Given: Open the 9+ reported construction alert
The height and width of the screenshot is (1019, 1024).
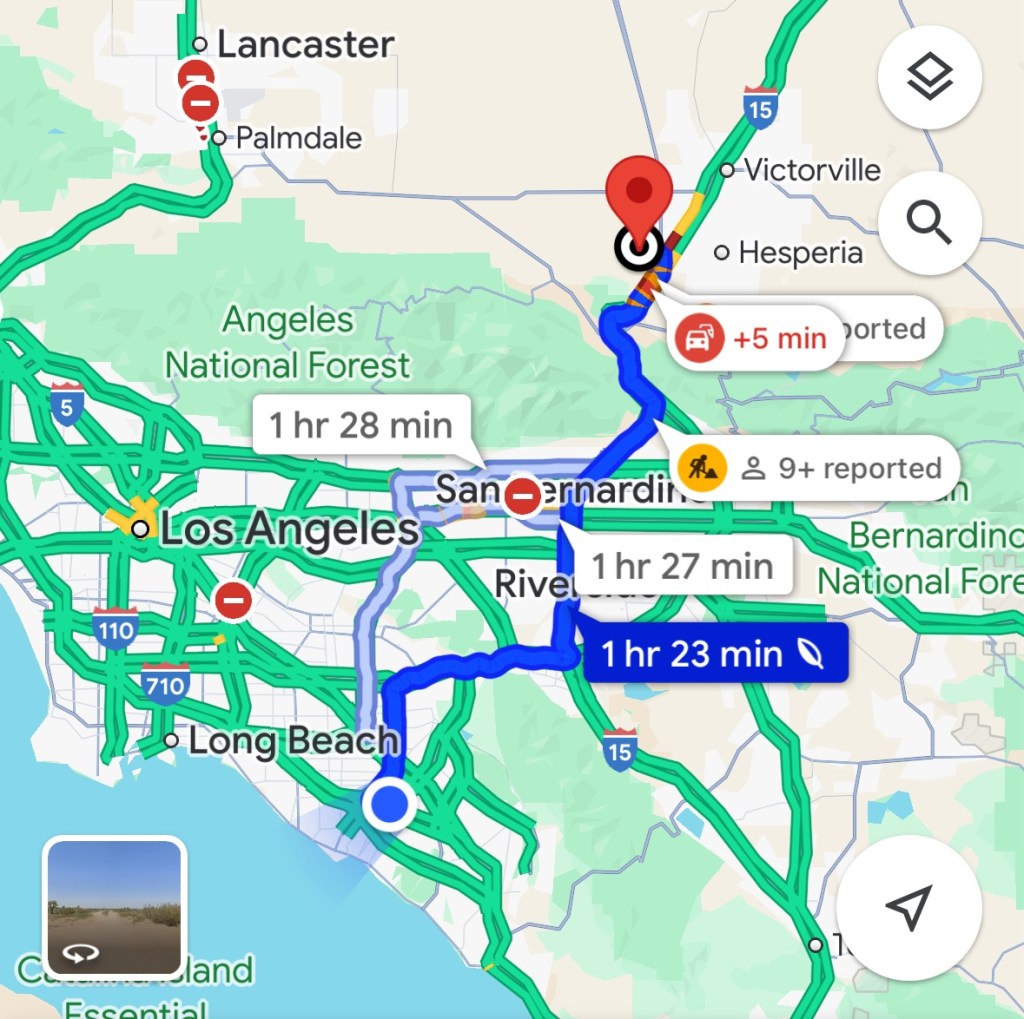Looking at the screenshot, I should [x=811, y=467].
